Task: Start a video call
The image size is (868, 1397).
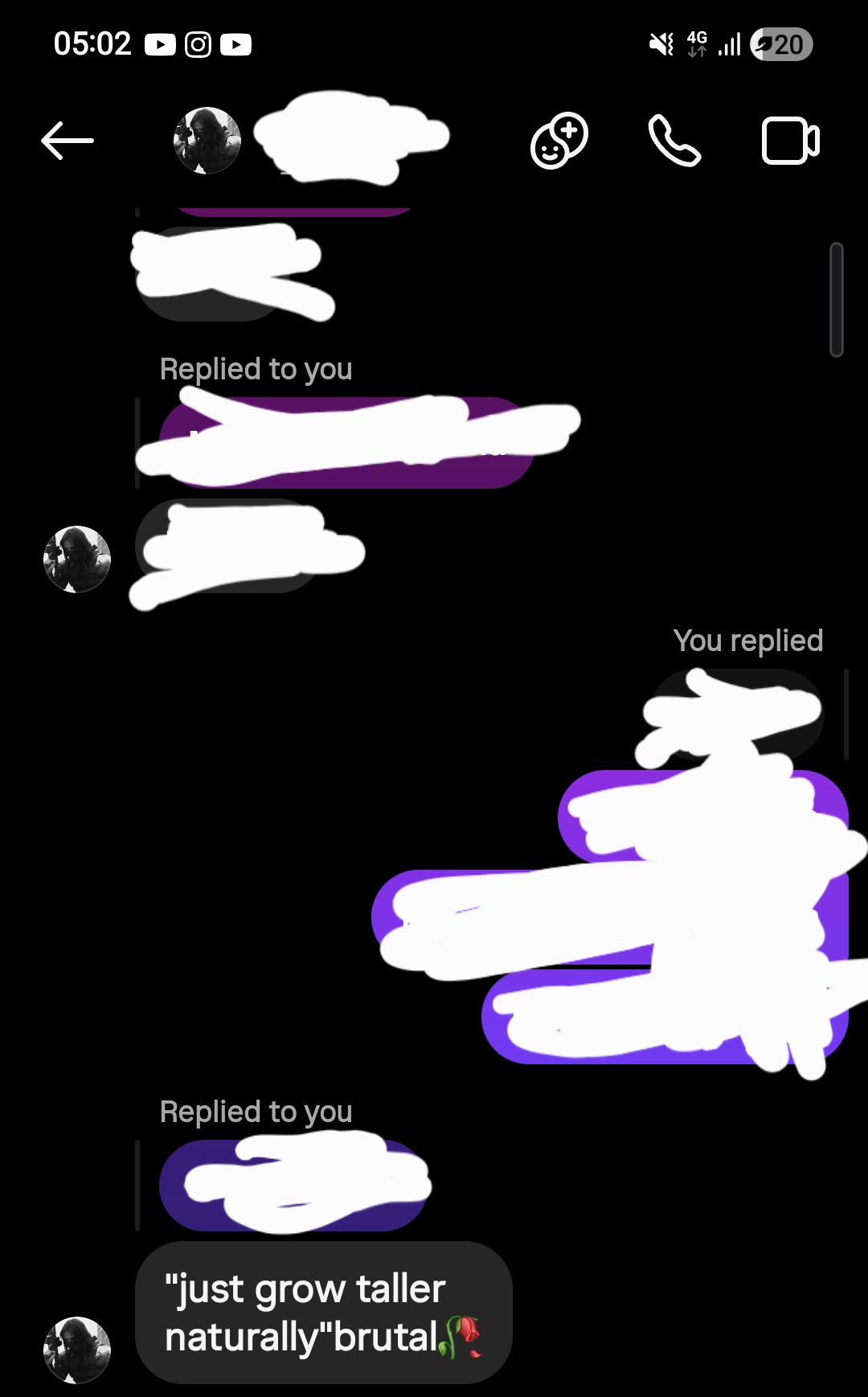Action: point(790,141)
